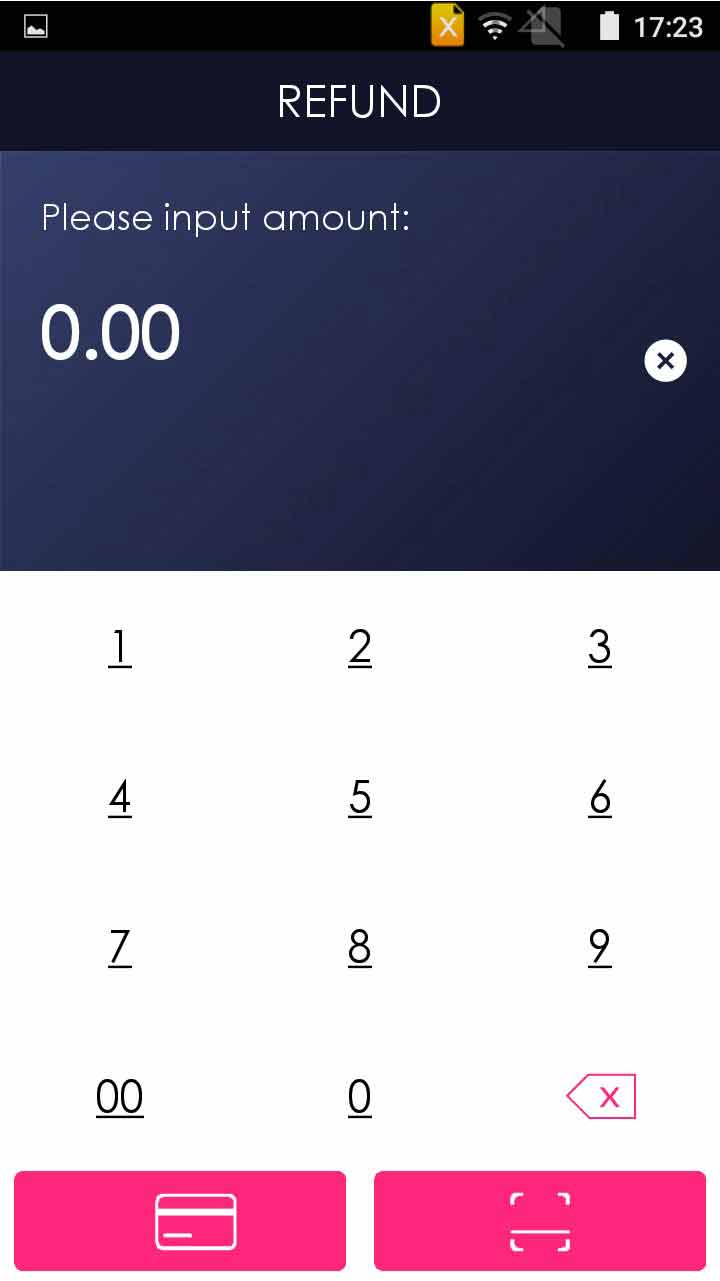This screenshot has width=720, height=1281.
Task: Enter a single 0 digit
Action: coord(360,1097)
